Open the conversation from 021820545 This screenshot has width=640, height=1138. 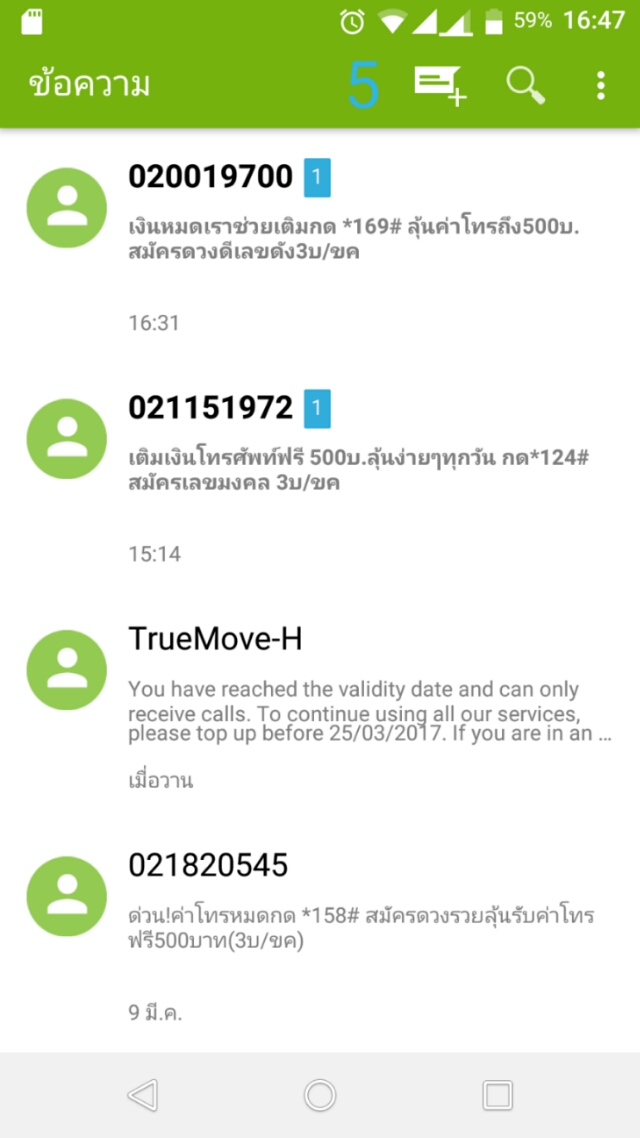[x=320, y=936]
